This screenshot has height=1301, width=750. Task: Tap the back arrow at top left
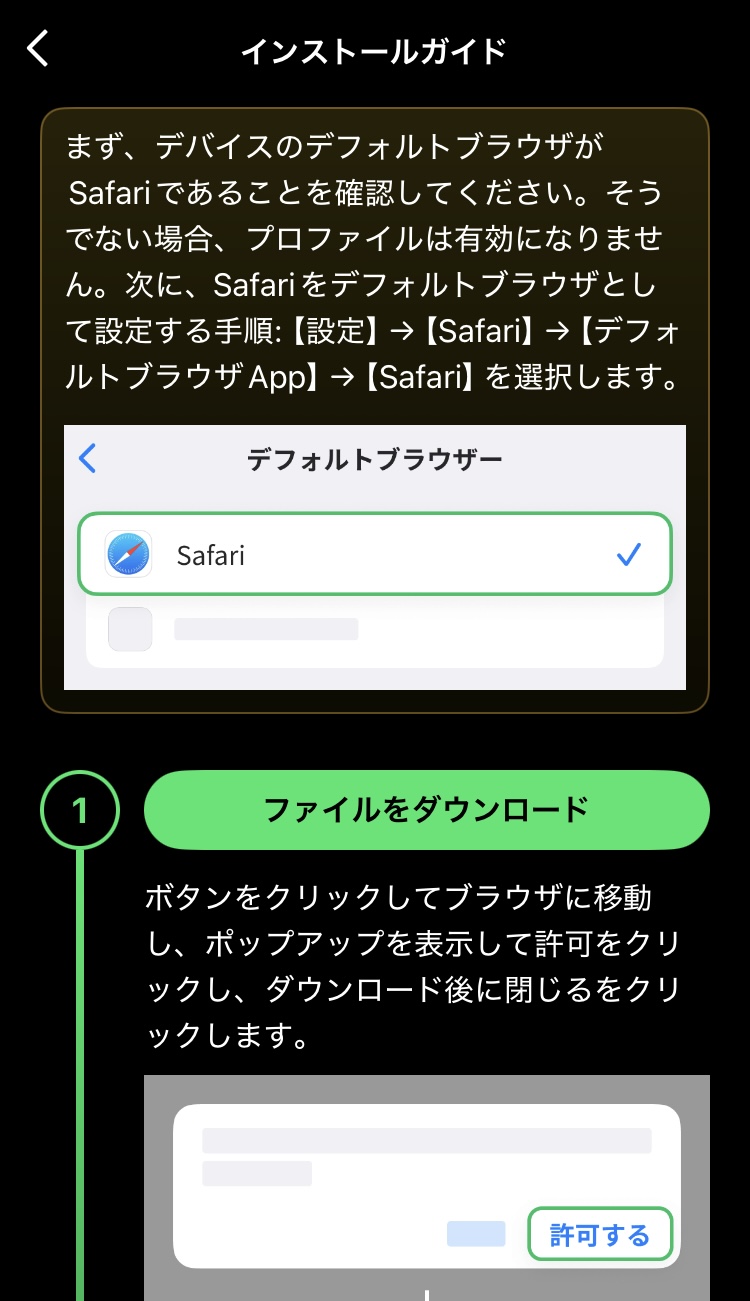click(x=38, y=47)
